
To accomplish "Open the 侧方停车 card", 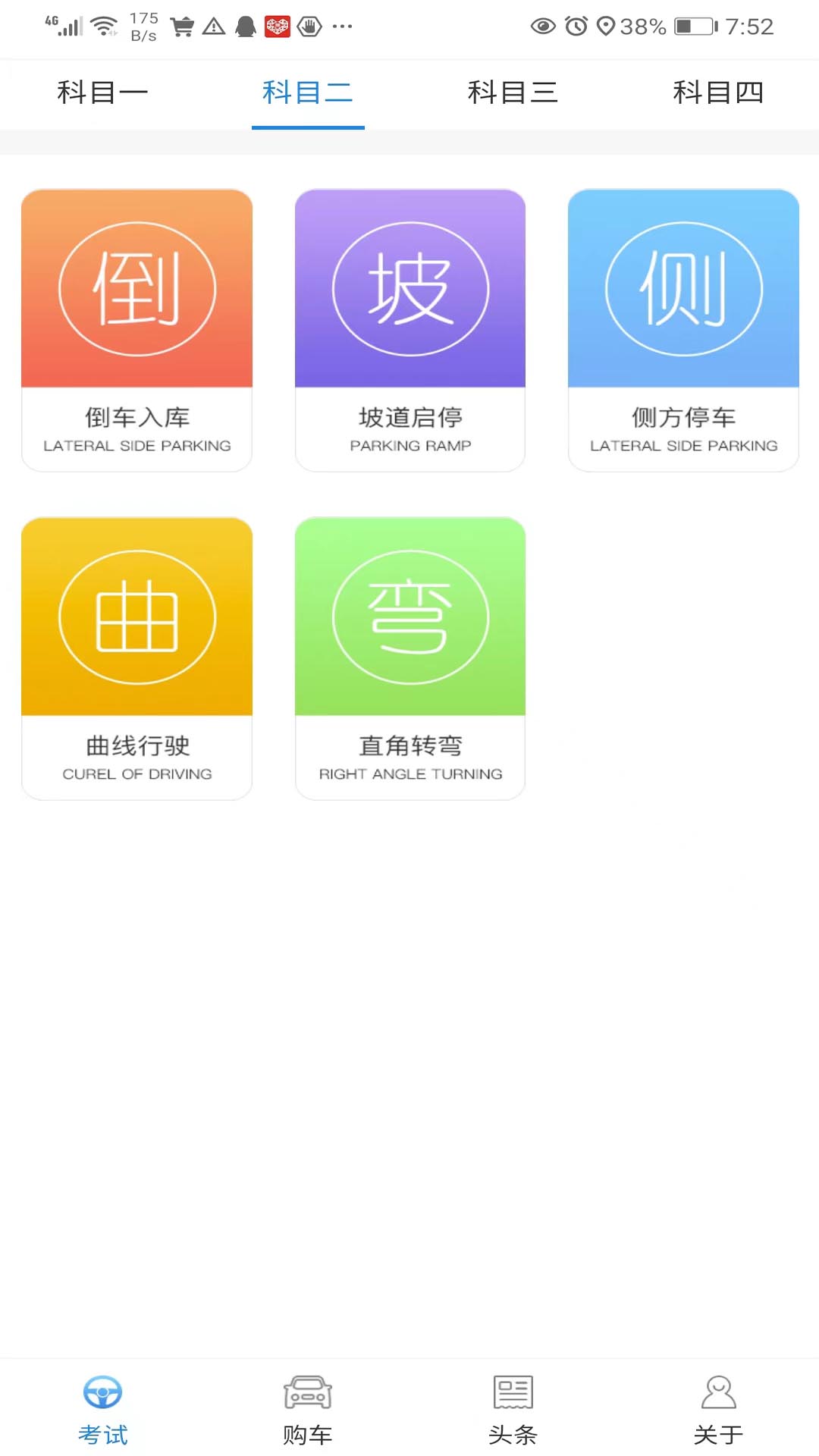I will coord(683,330).
